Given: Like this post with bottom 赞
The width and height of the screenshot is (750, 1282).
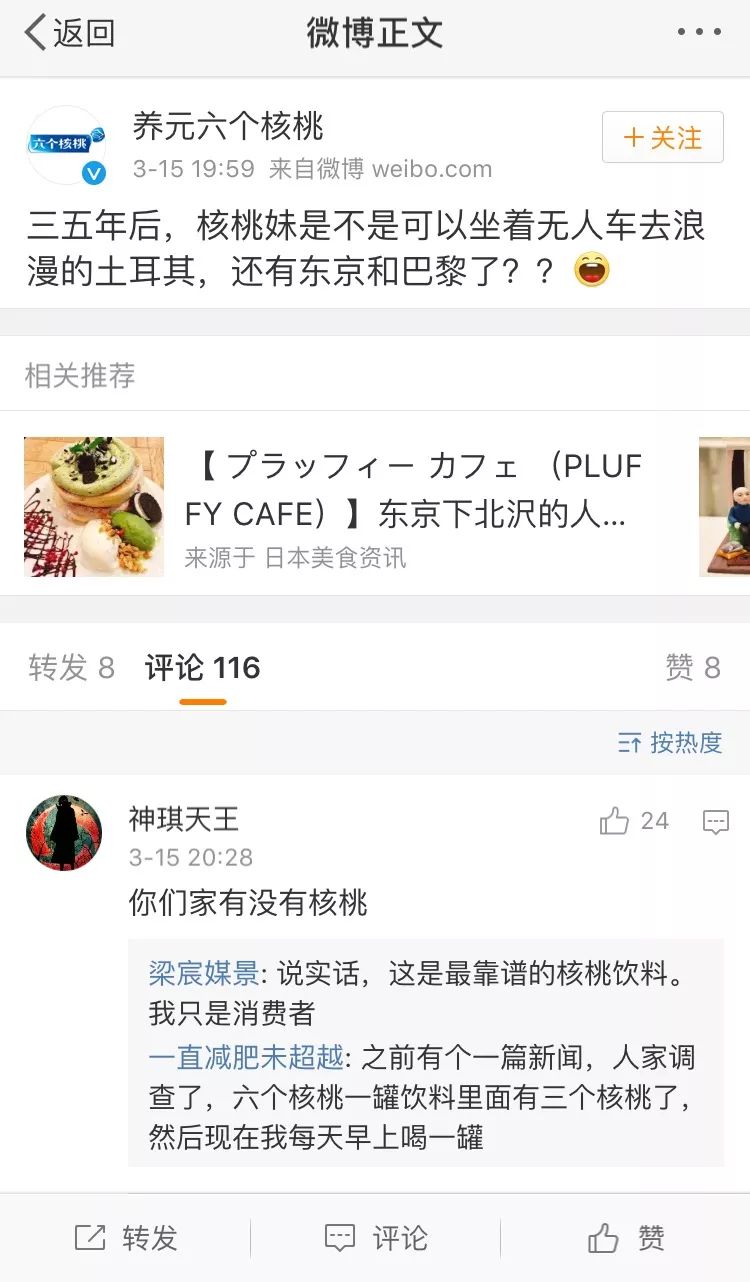Looking at the screenshot, I should [626, 1238].
